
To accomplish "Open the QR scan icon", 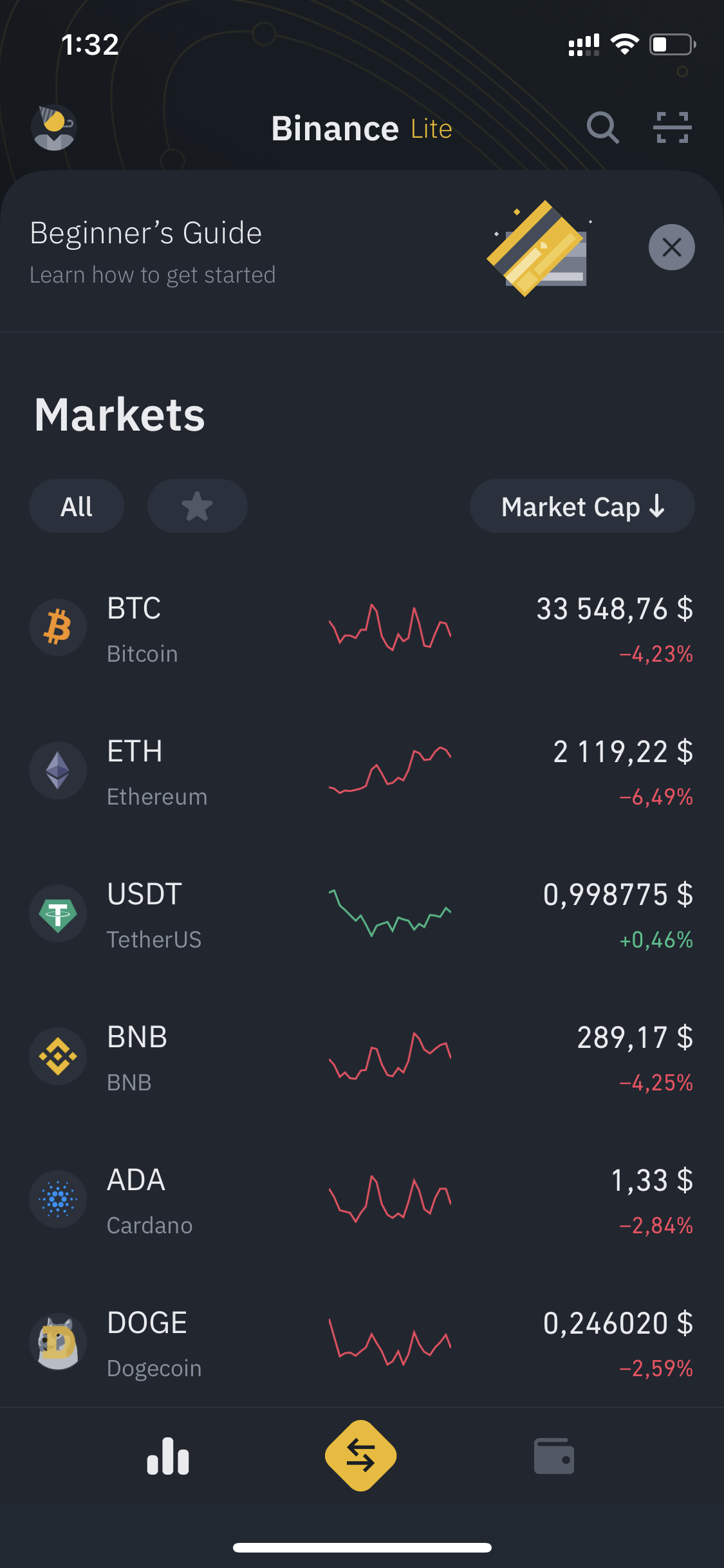I will click(672, 127).
